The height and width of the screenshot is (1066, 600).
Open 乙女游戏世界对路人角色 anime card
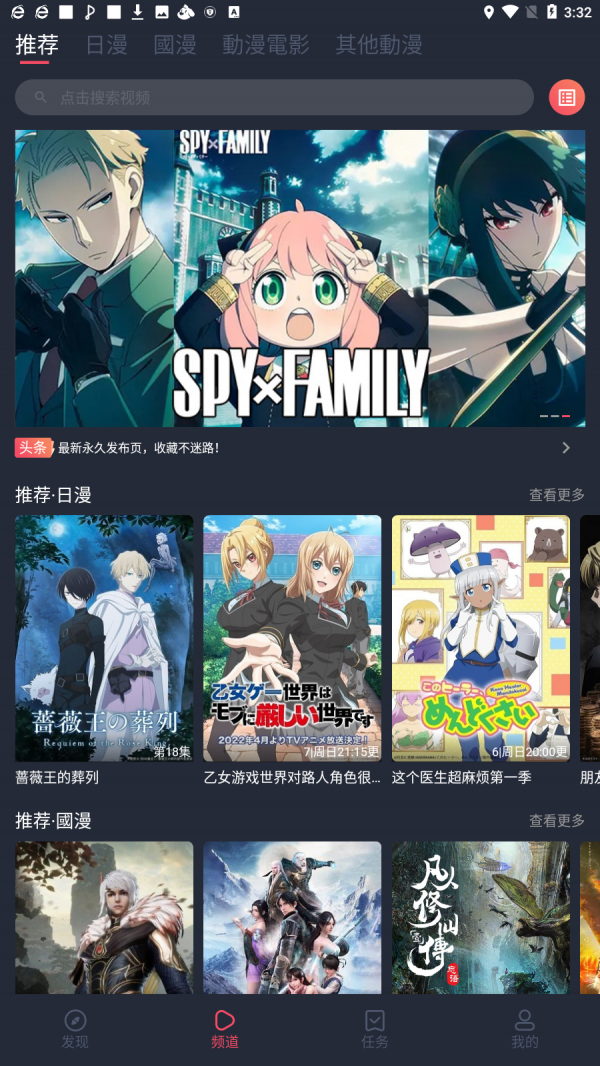[292, 640]
